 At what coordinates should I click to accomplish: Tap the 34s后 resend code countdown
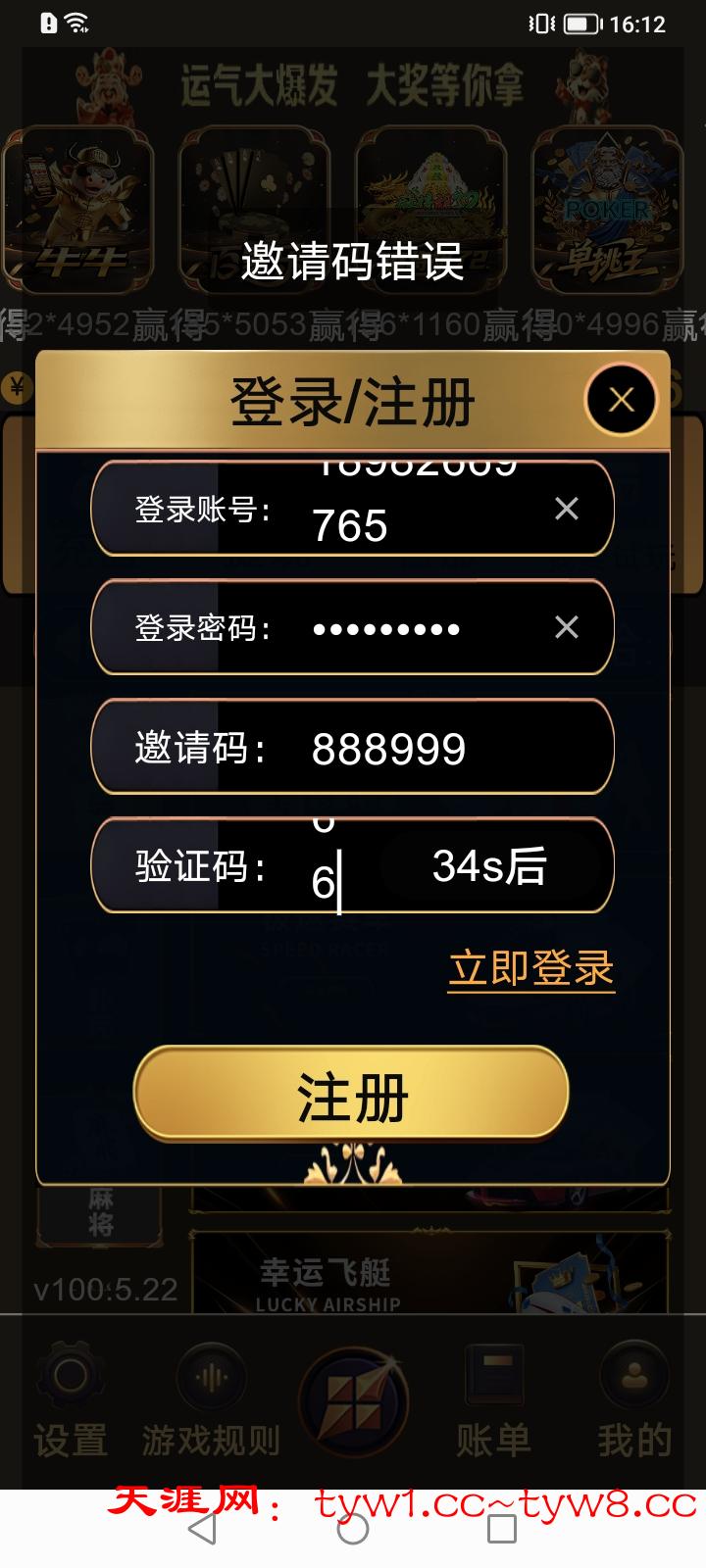point(489,866)
